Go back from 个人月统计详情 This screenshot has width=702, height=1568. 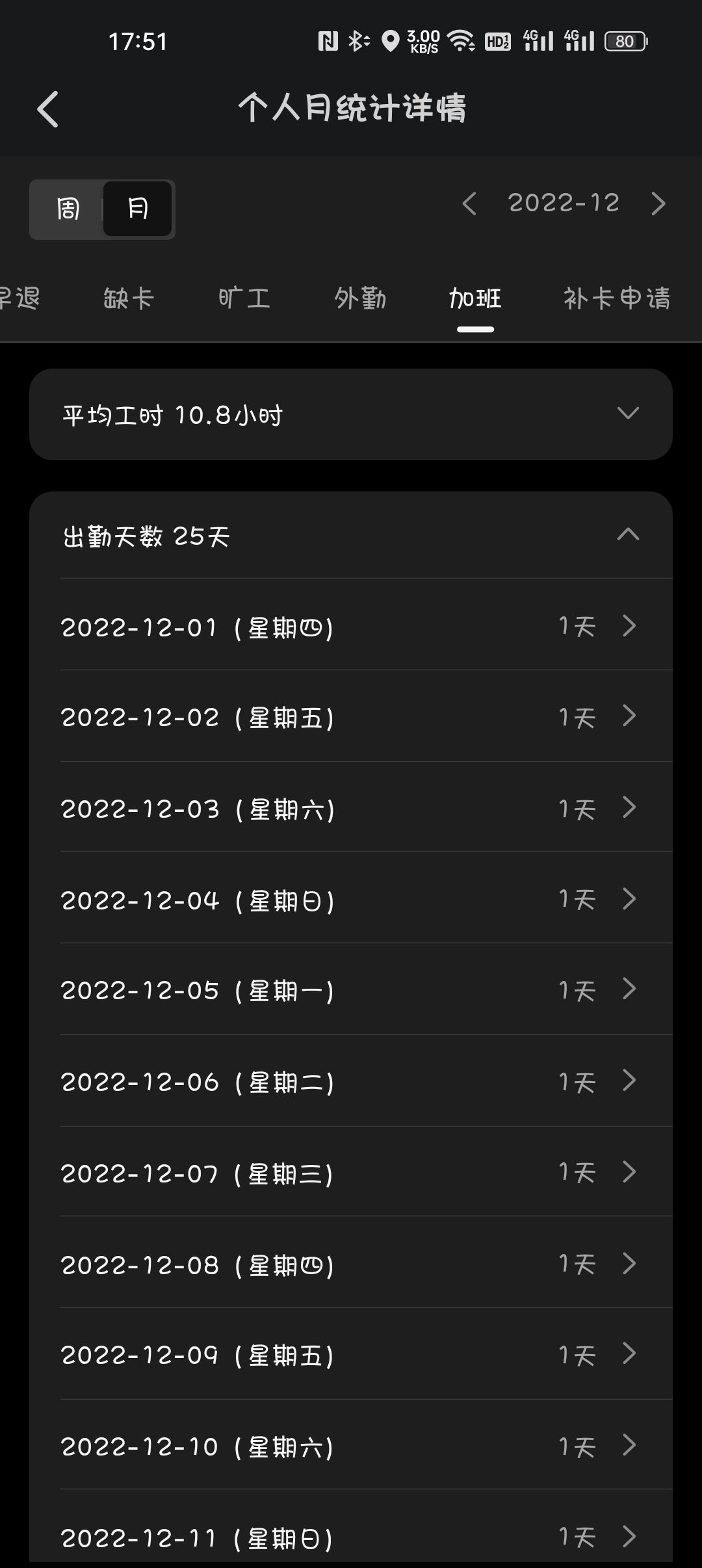48,109
